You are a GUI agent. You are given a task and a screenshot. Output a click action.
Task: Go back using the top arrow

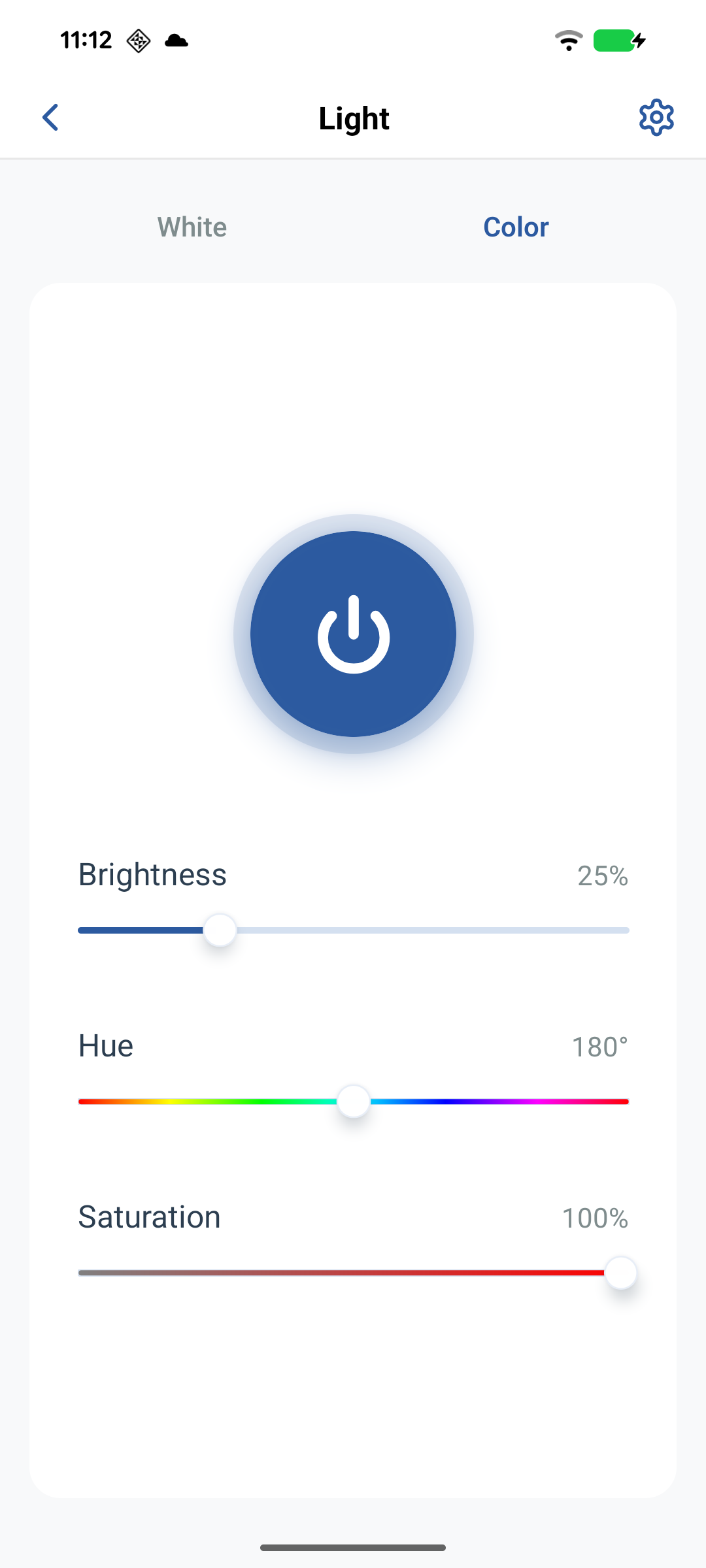pos(50,118)
